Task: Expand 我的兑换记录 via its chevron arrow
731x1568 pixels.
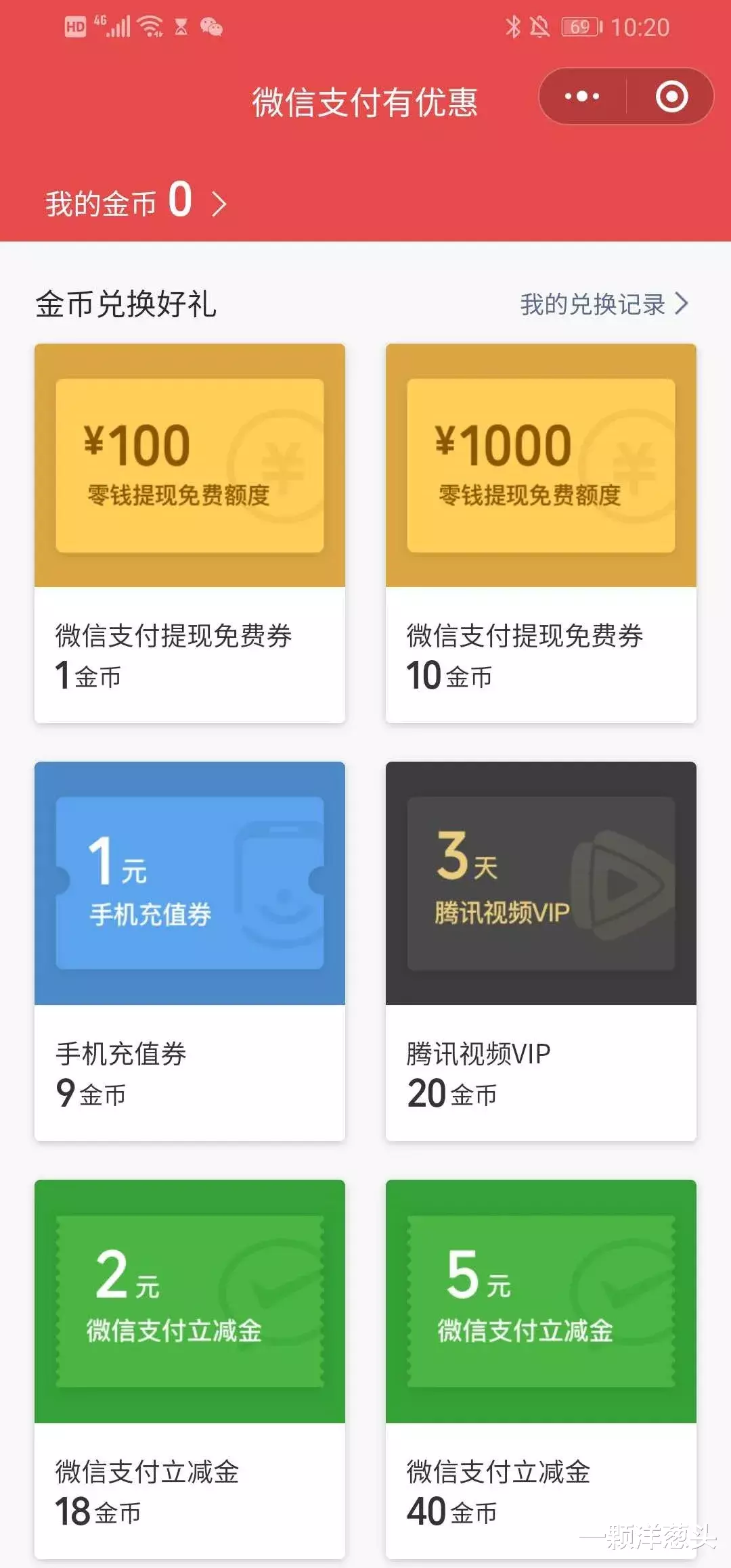Action: (682, 304)
